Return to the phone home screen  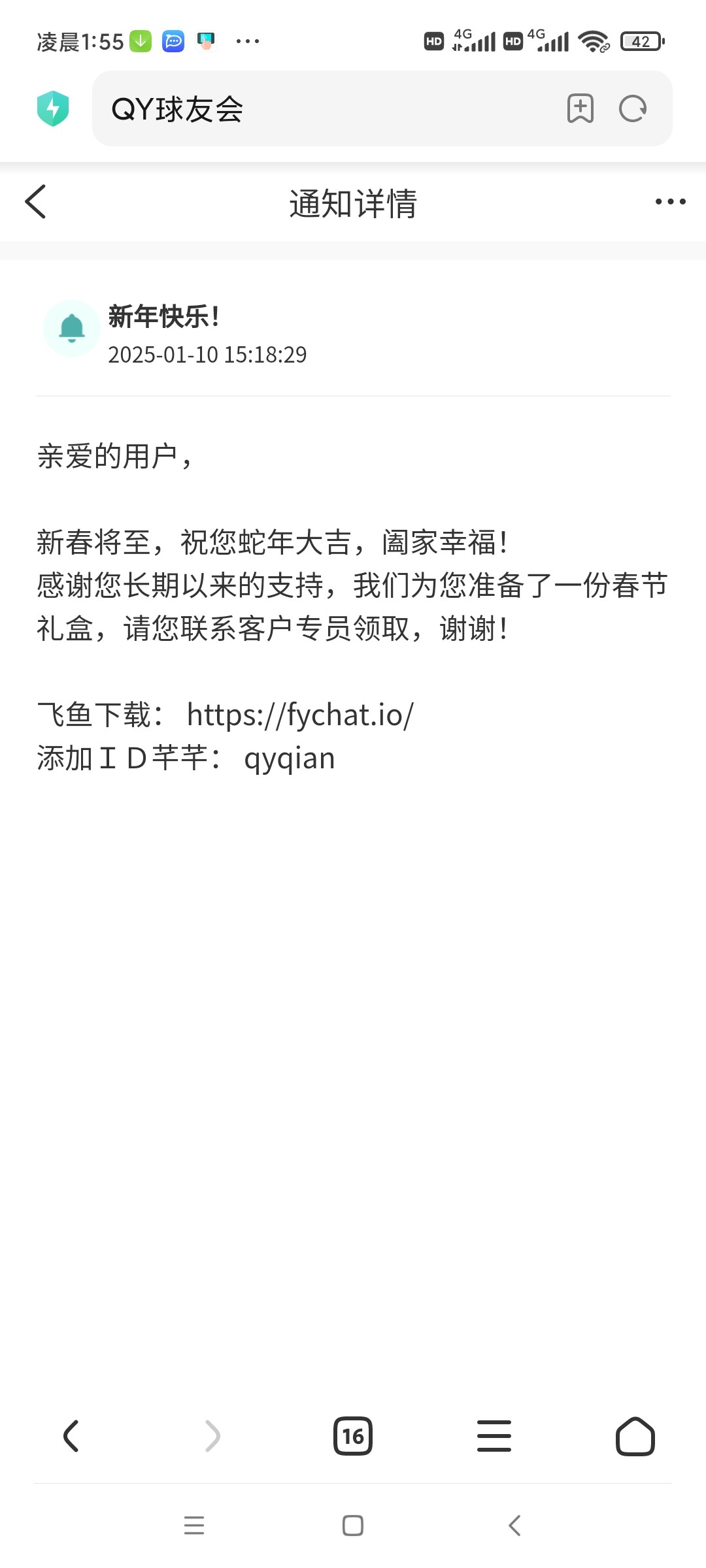pyautogui.click(x=353, y=1526)
